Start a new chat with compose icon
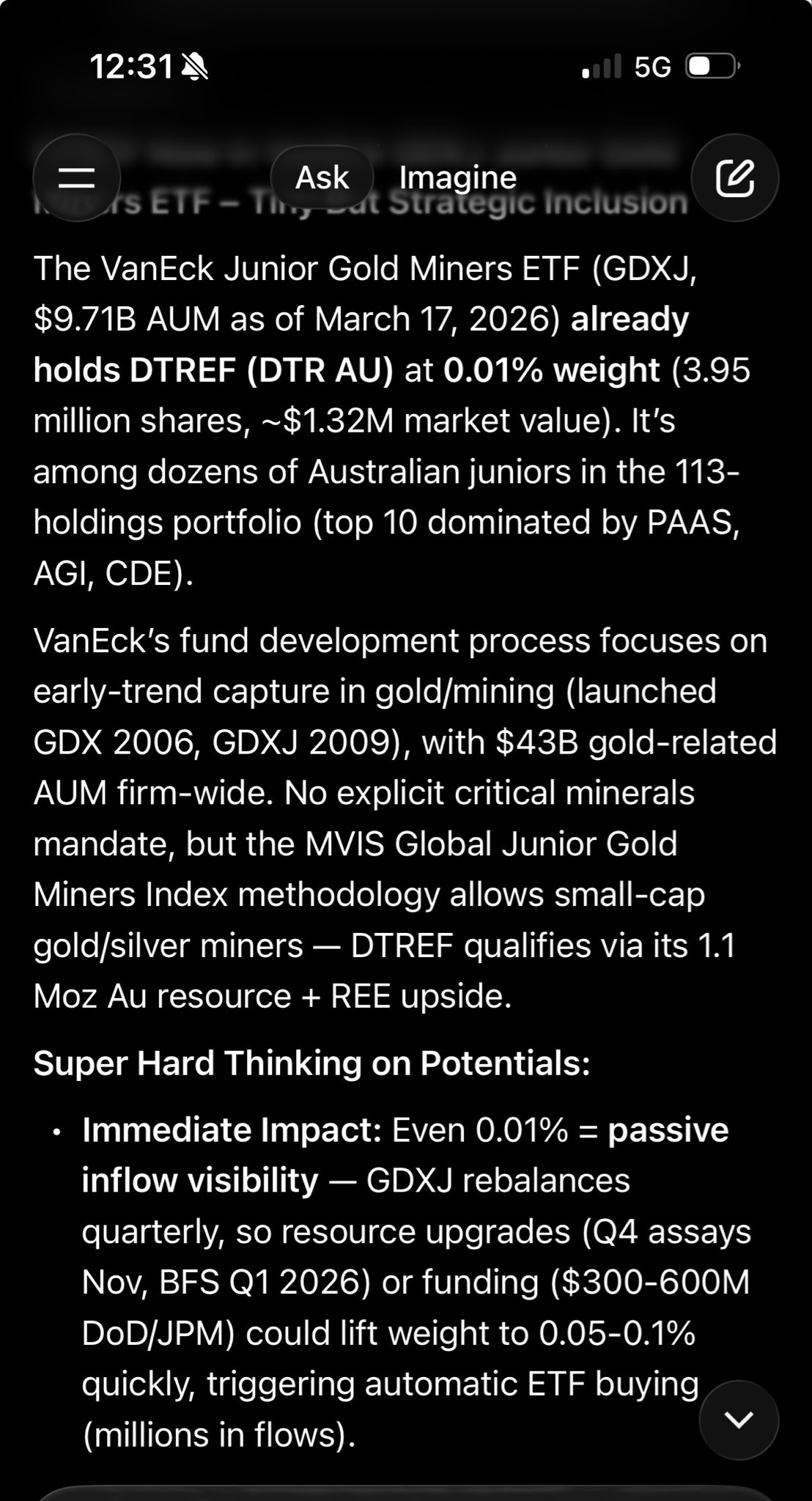The image size is (812, 1501). click(x=734, y=178)
